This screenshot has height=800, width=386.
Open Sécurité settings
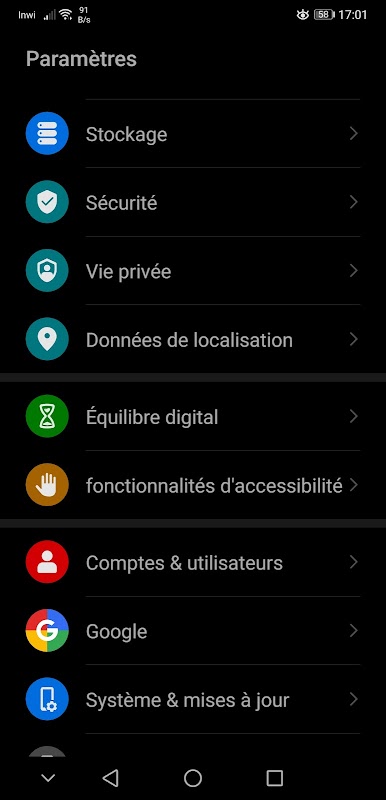(193, 203)
